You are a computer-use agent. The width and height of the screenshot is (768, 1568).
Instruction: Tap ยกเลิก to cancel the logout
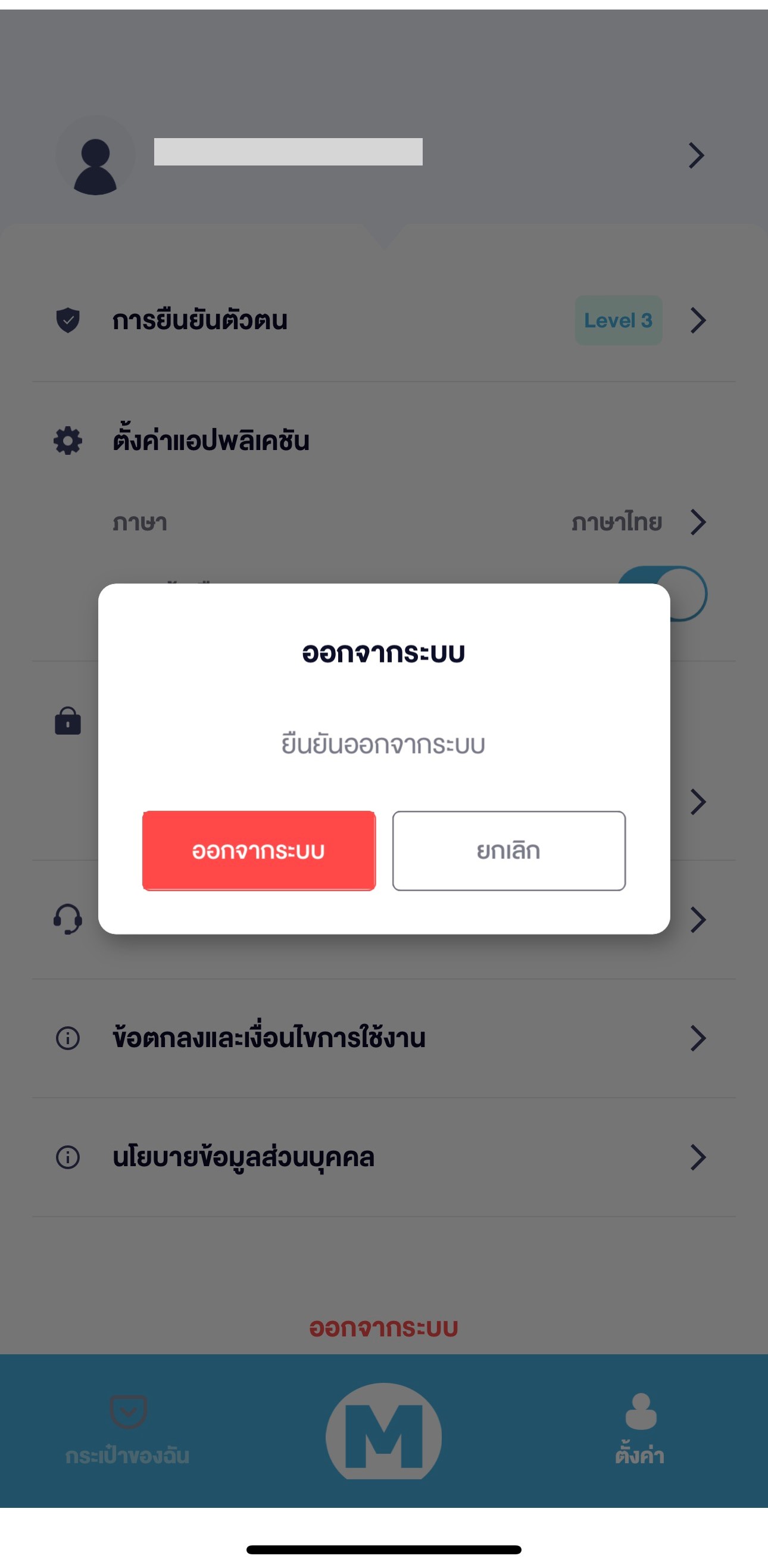click(x=509, y=850)
